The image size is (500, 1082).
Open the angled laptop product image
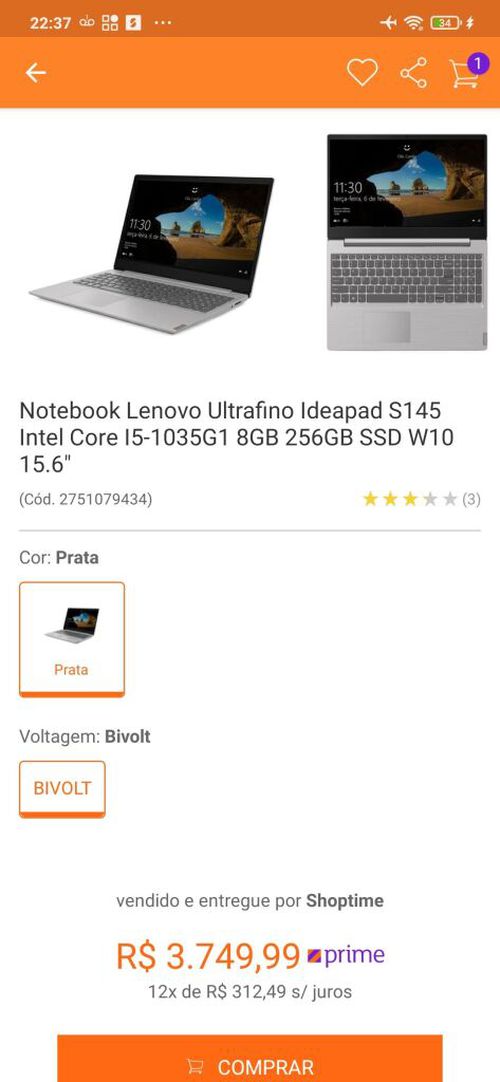152,253
